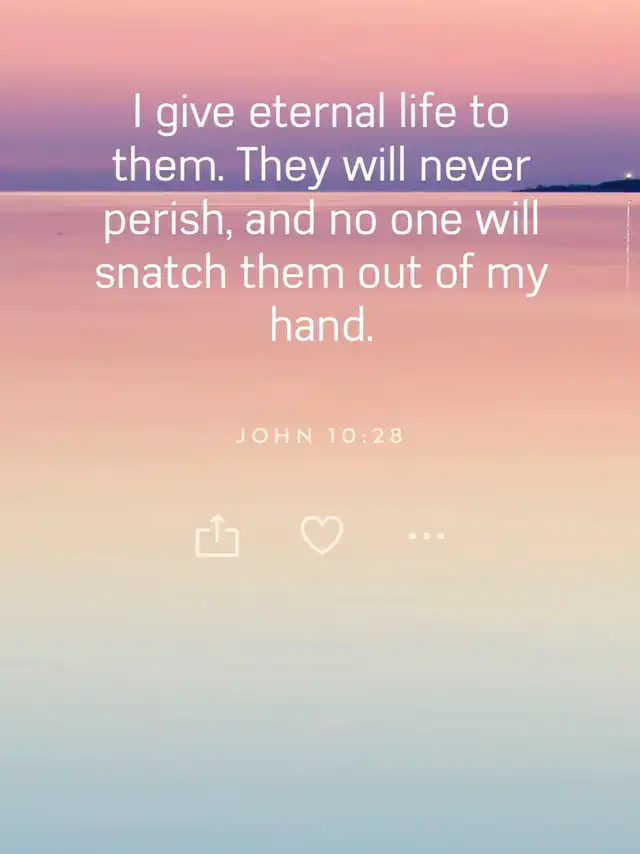Like this verse with the heart icon
Viewport: 640px width, 854px height.
coord(322,536)
